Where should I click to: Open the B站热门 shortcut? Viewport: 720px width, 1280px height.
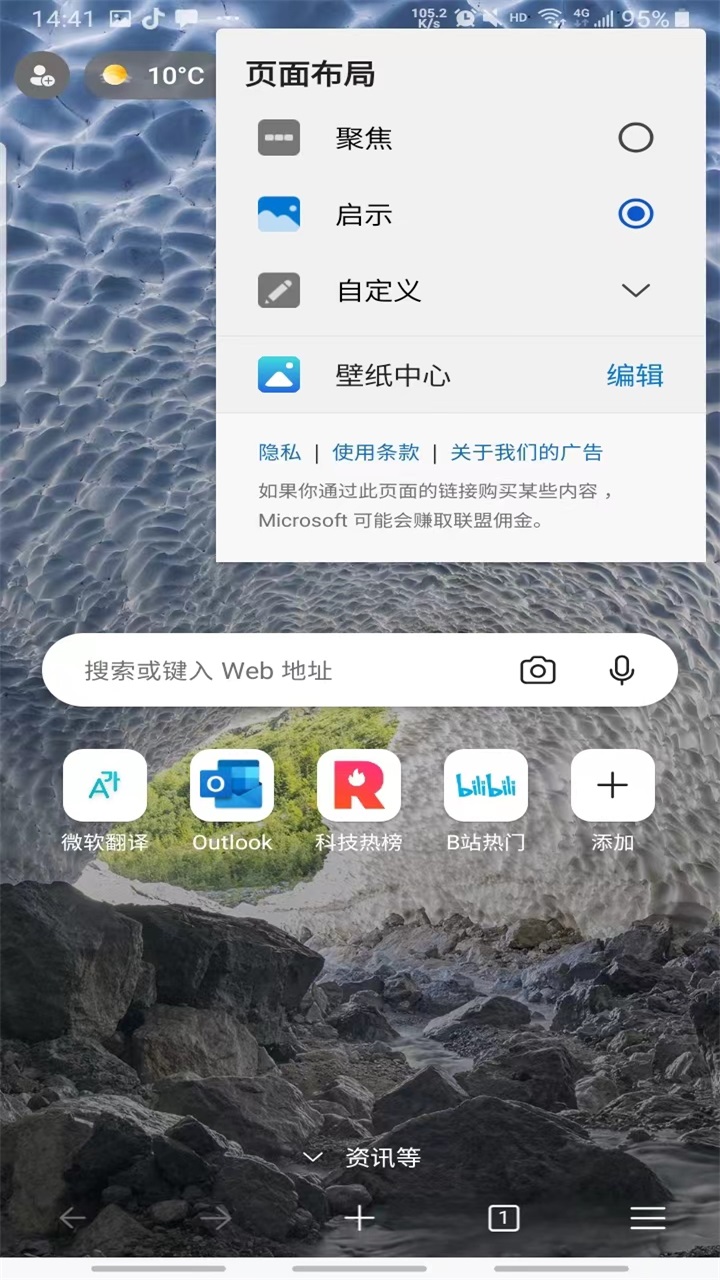point(486,786)
